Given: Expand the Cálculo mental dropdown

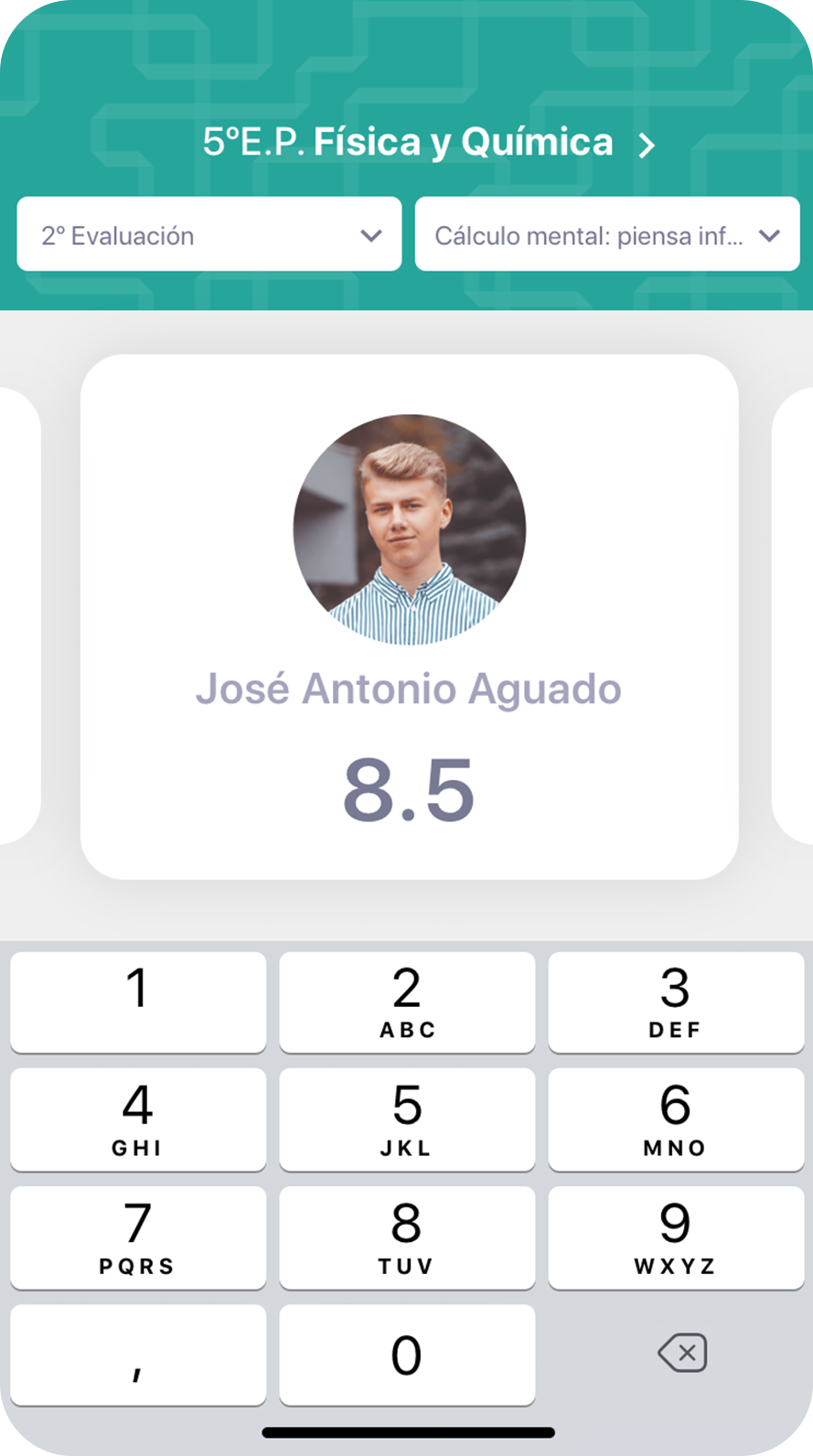Looking at the screenshot, I should [607, 235].
